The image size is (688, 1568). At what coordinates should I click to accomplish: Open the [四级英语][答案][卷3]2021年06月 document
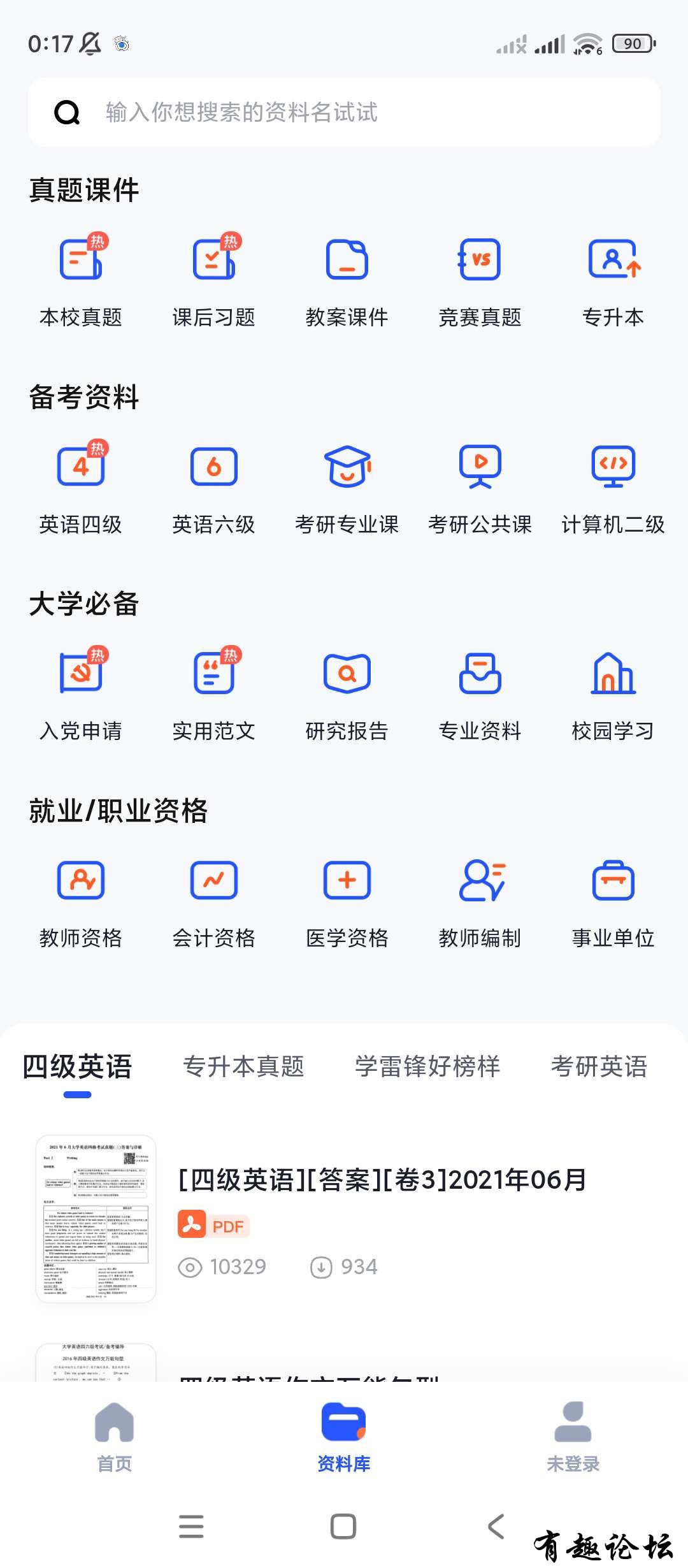coord(382,1180)
